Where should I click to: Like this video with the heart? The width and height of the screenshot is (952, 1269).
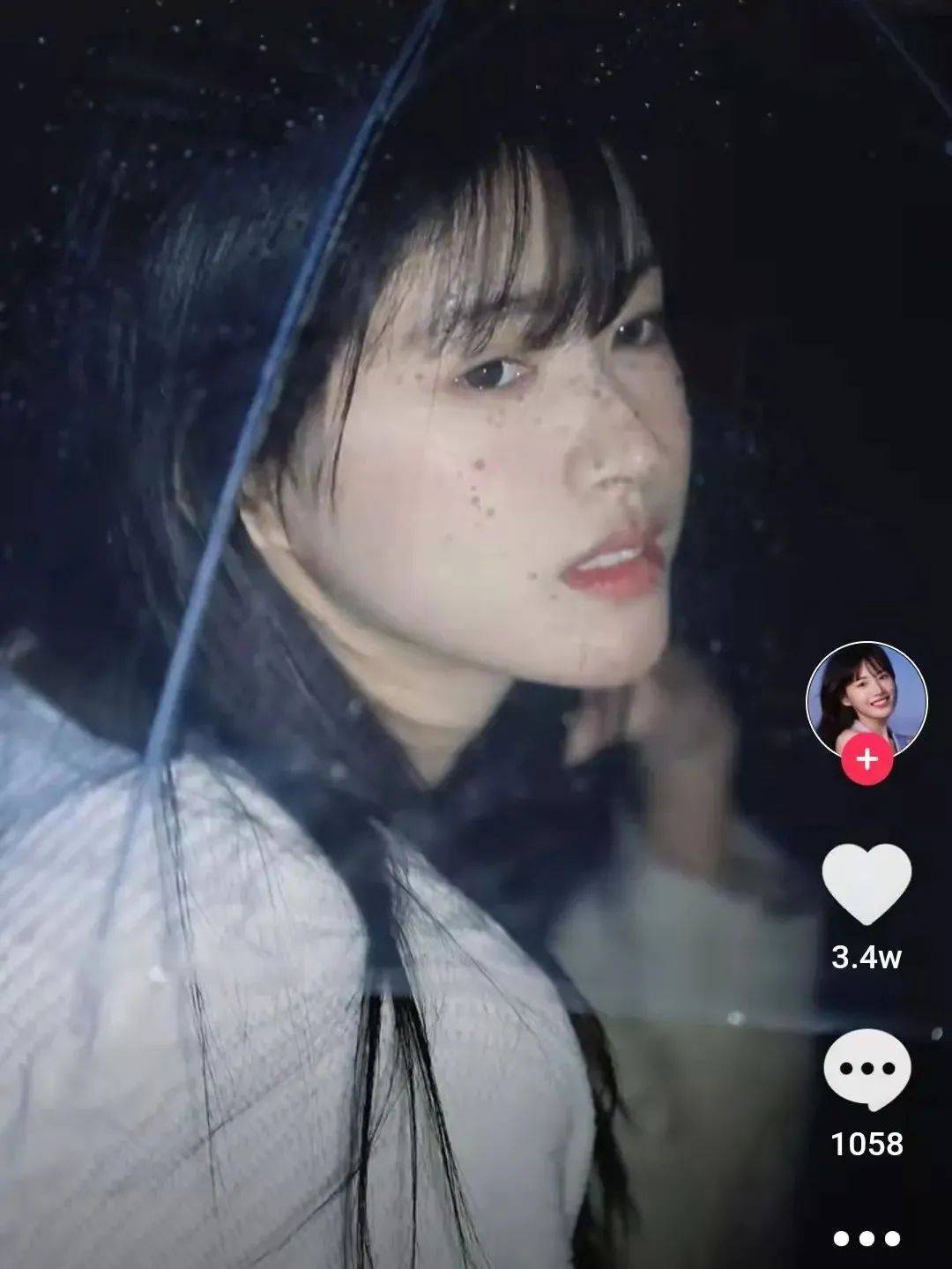coord(866,884)
